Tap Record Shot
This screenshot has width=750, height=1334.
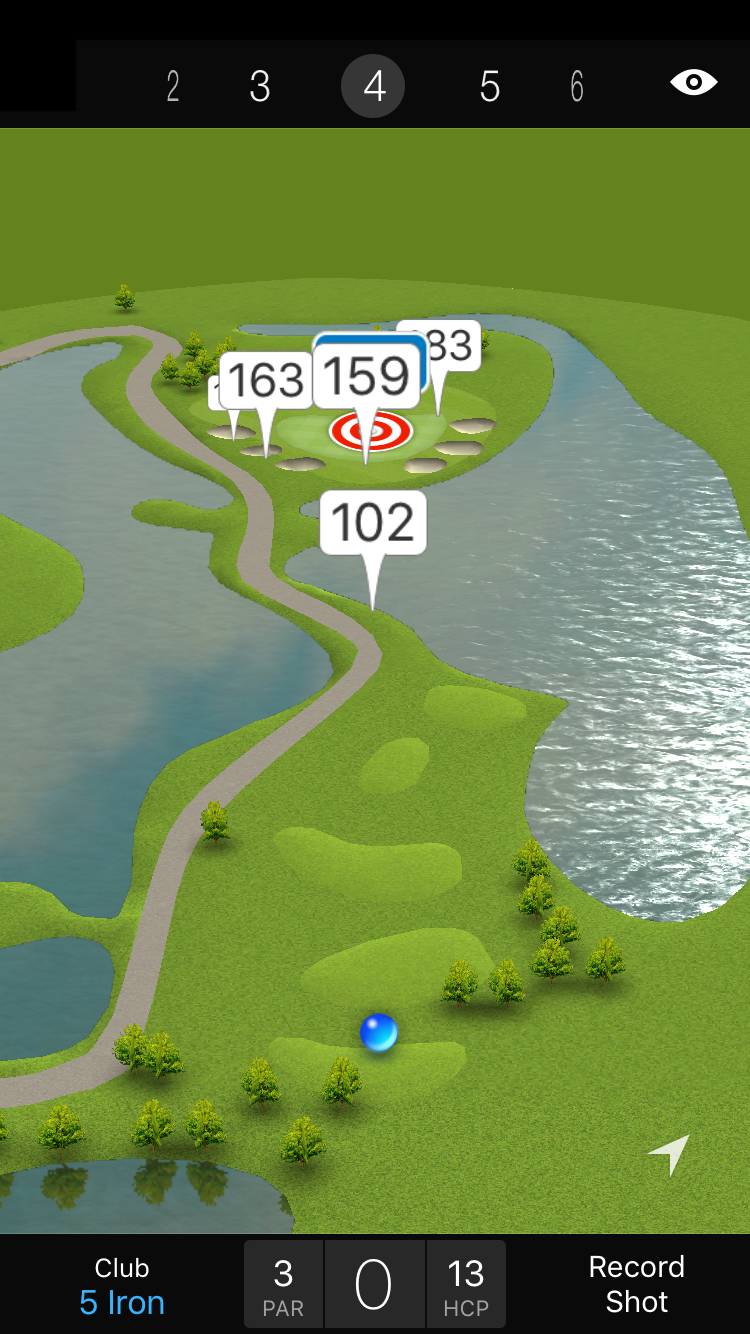pyautogui.click(x=636, y=1284)
